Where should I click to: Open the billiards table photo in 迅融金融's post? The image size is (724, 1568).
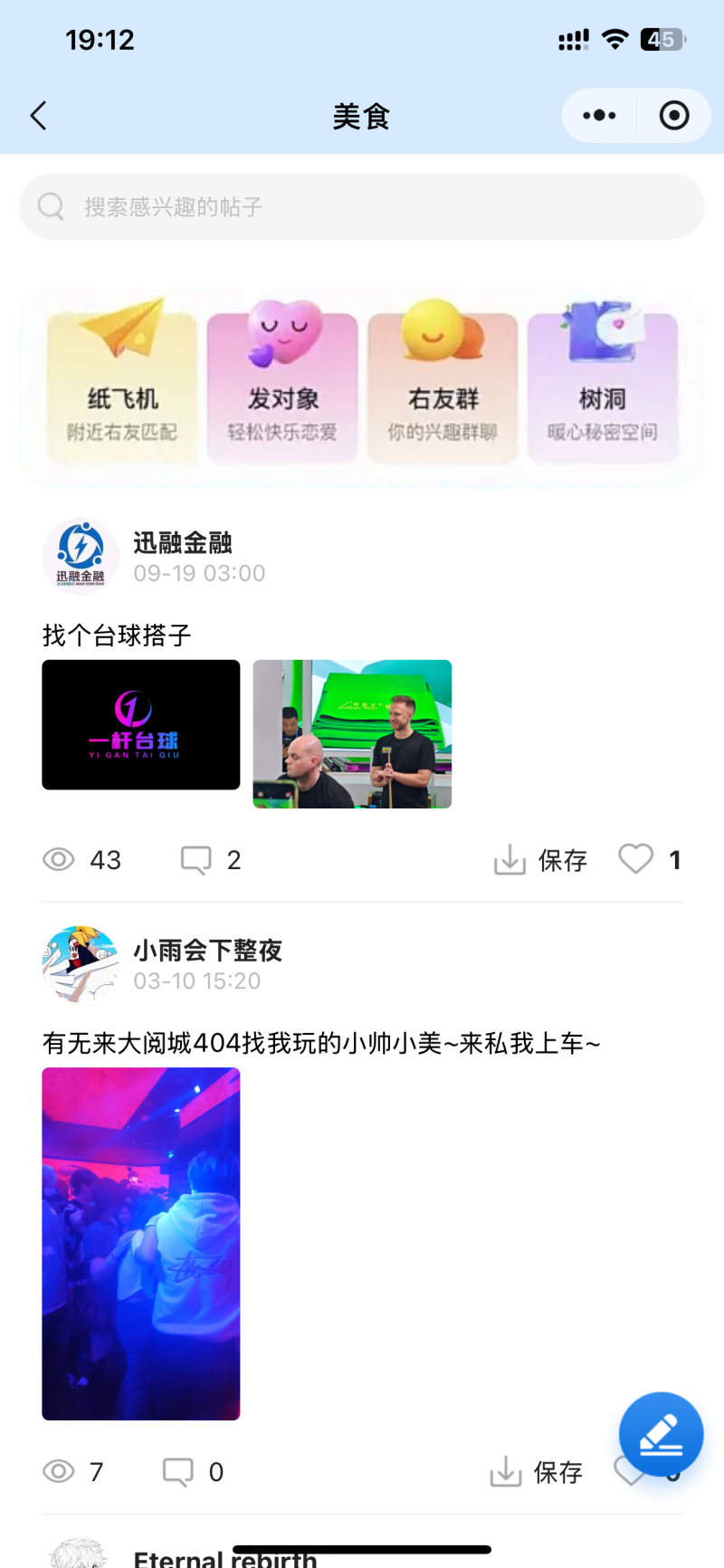pos(352,734)
